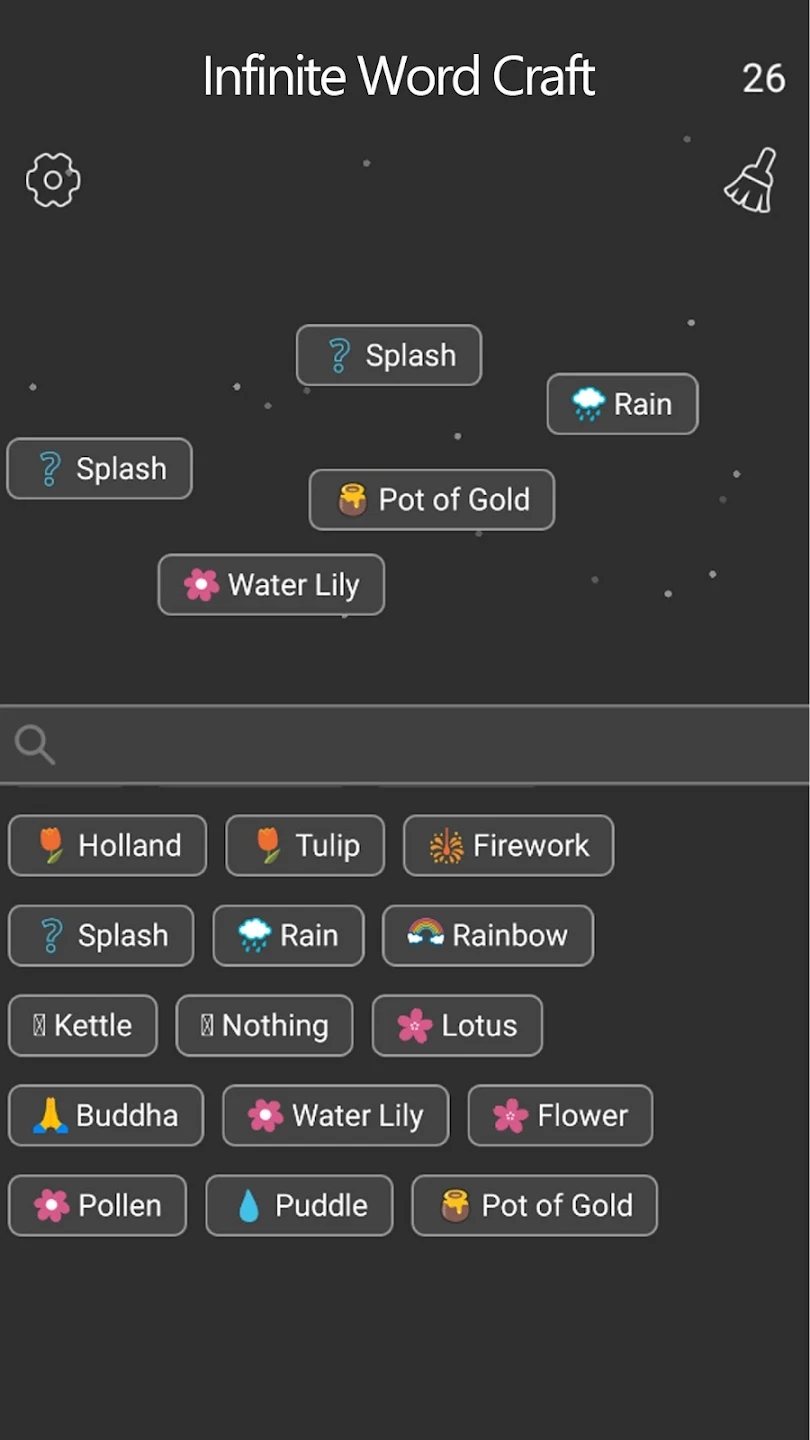Pick the Flower chip
Screen dimensions: 810x1440
561,1116
